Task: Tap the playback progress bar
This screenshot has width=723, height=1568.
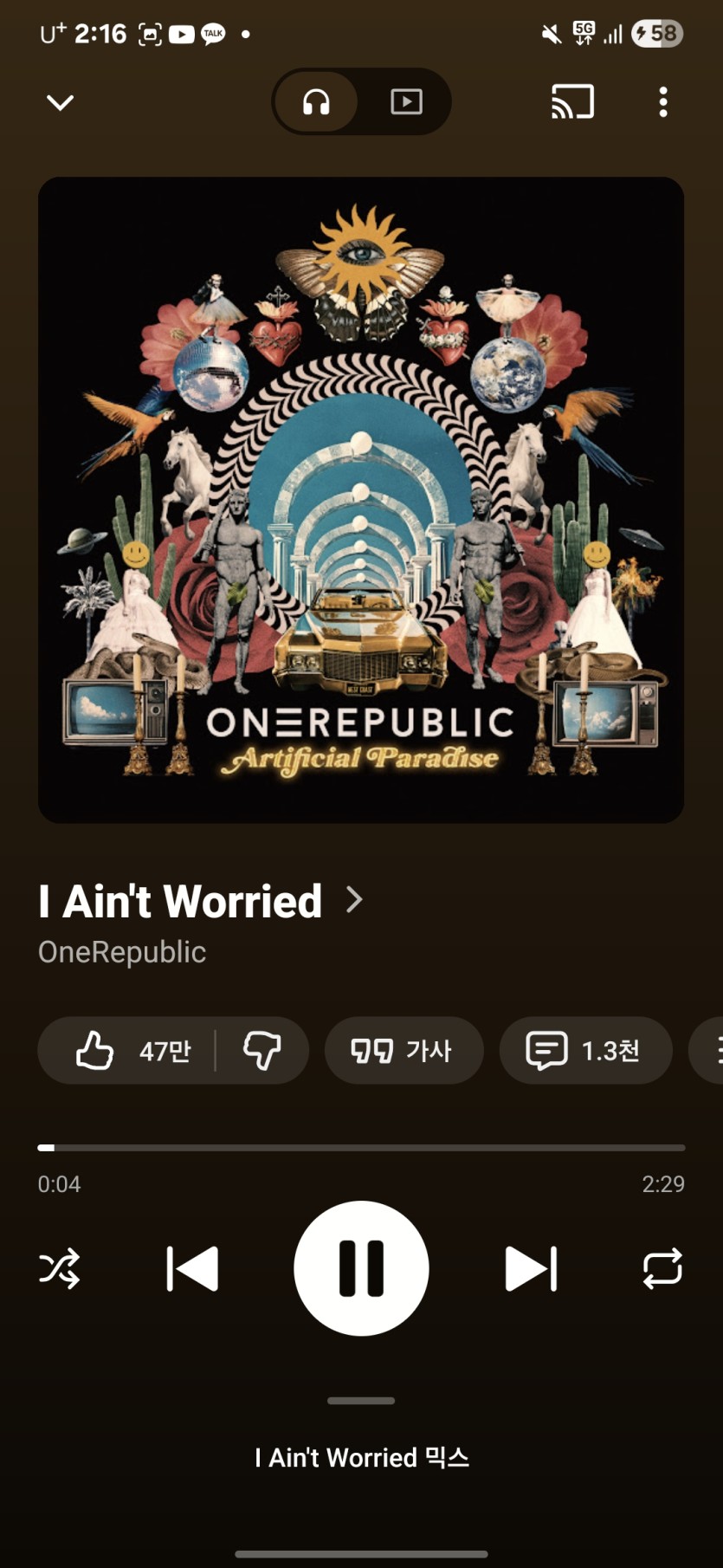Action: click(361, 1148)
